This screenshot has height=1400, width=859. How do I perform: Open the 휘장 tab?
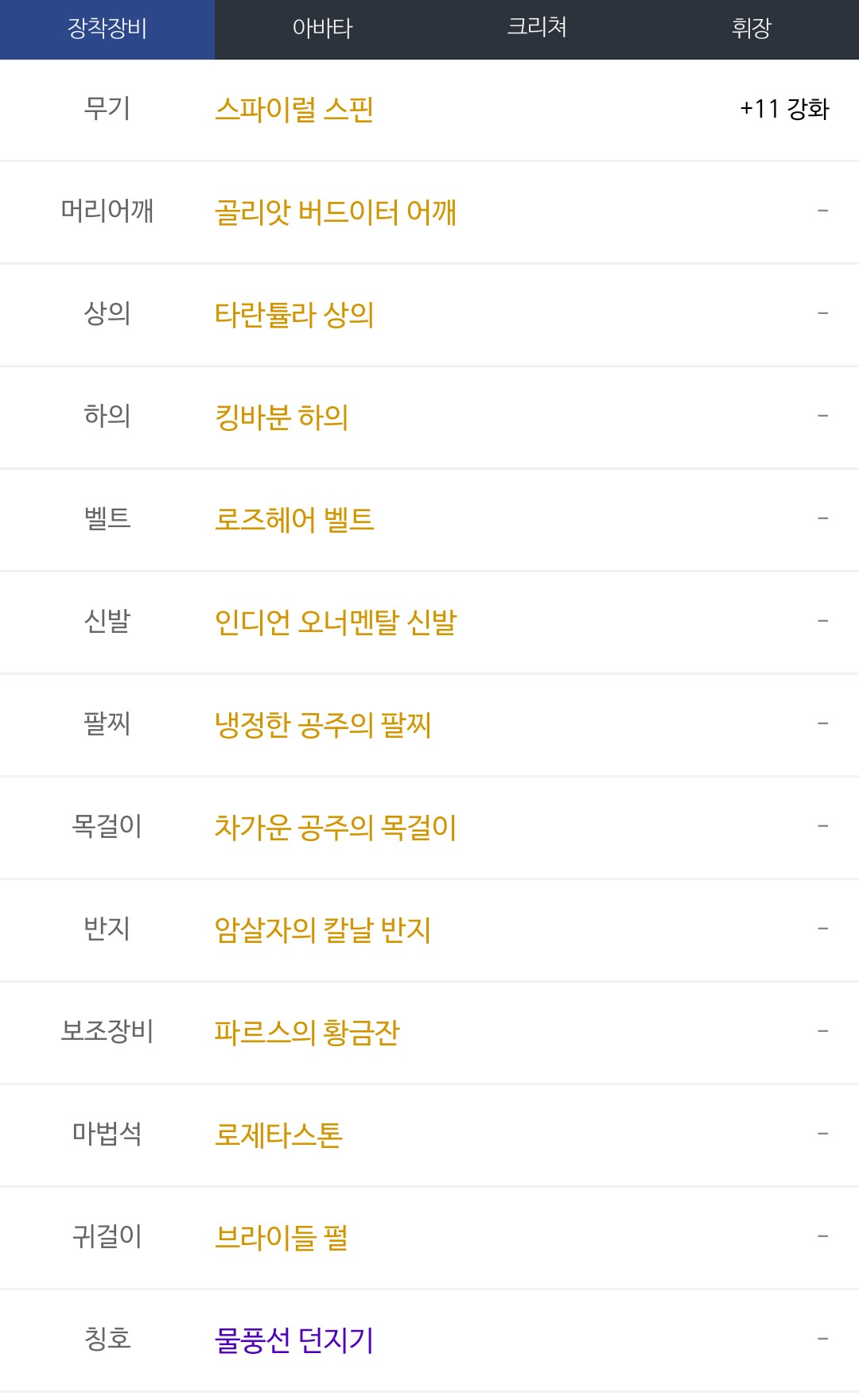(752, 29)
